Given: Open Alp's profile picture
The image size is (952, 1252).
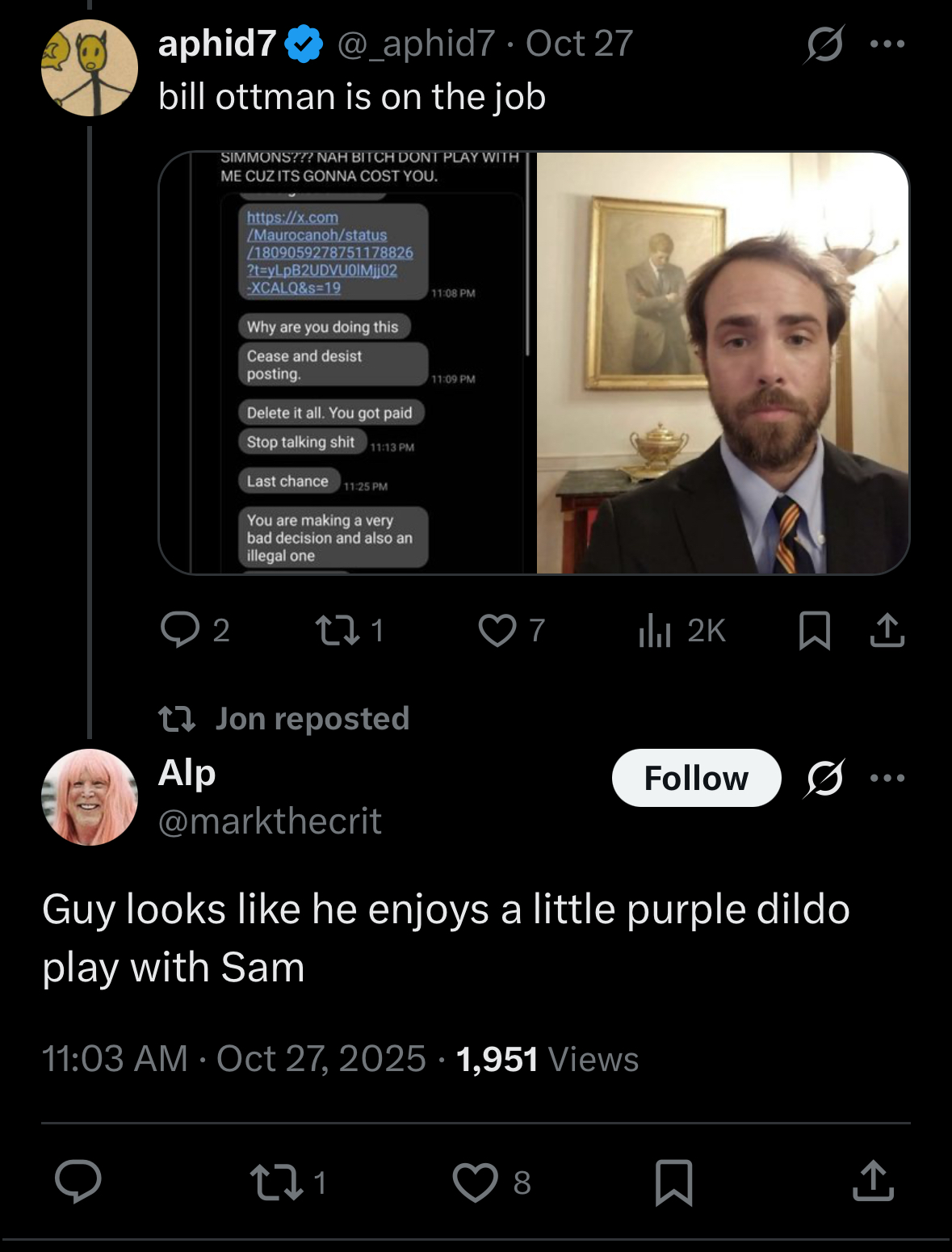Looking at the screenshot, I should [89, 797].
